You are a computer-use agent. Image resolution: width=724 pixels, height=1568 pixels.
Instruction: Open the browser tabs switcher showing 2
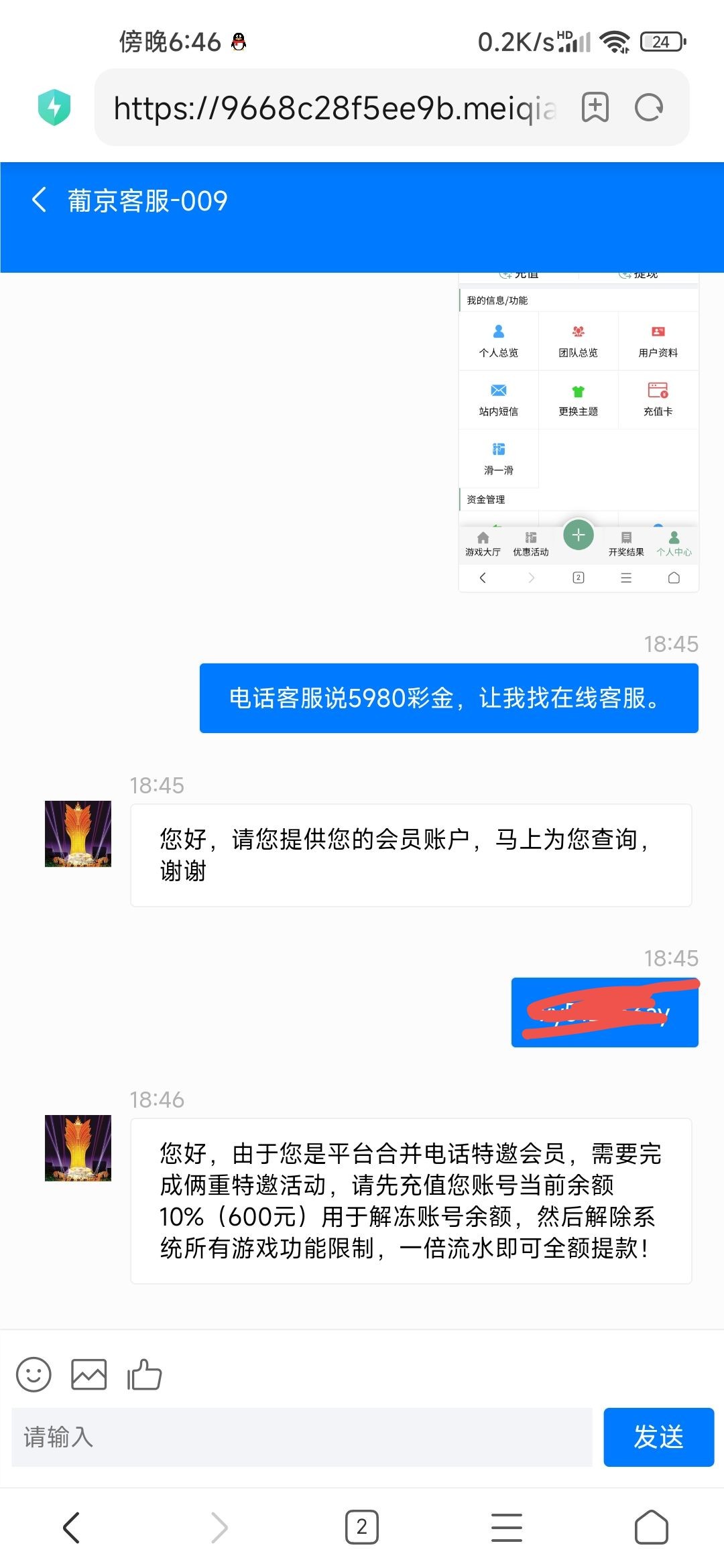361,1527
